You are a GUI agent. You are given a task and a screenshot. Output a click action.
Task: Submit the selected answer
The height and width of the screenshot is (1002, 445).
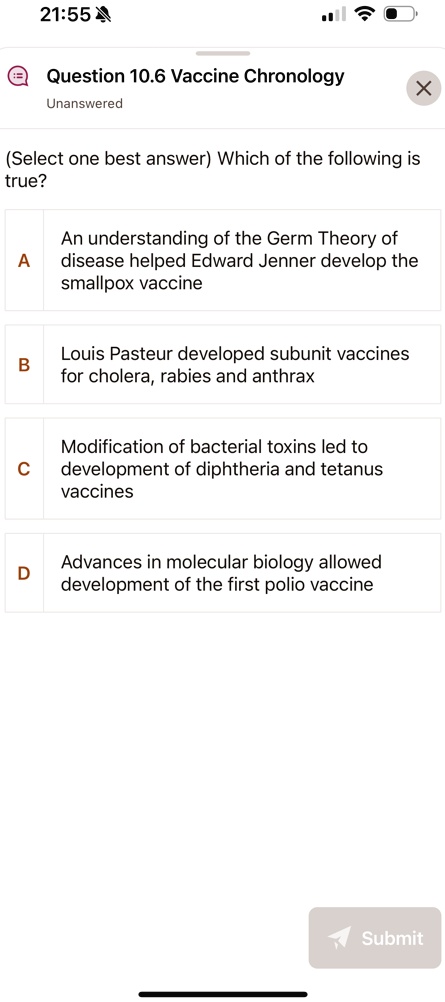pyautogui.click(x=375, y=937)
